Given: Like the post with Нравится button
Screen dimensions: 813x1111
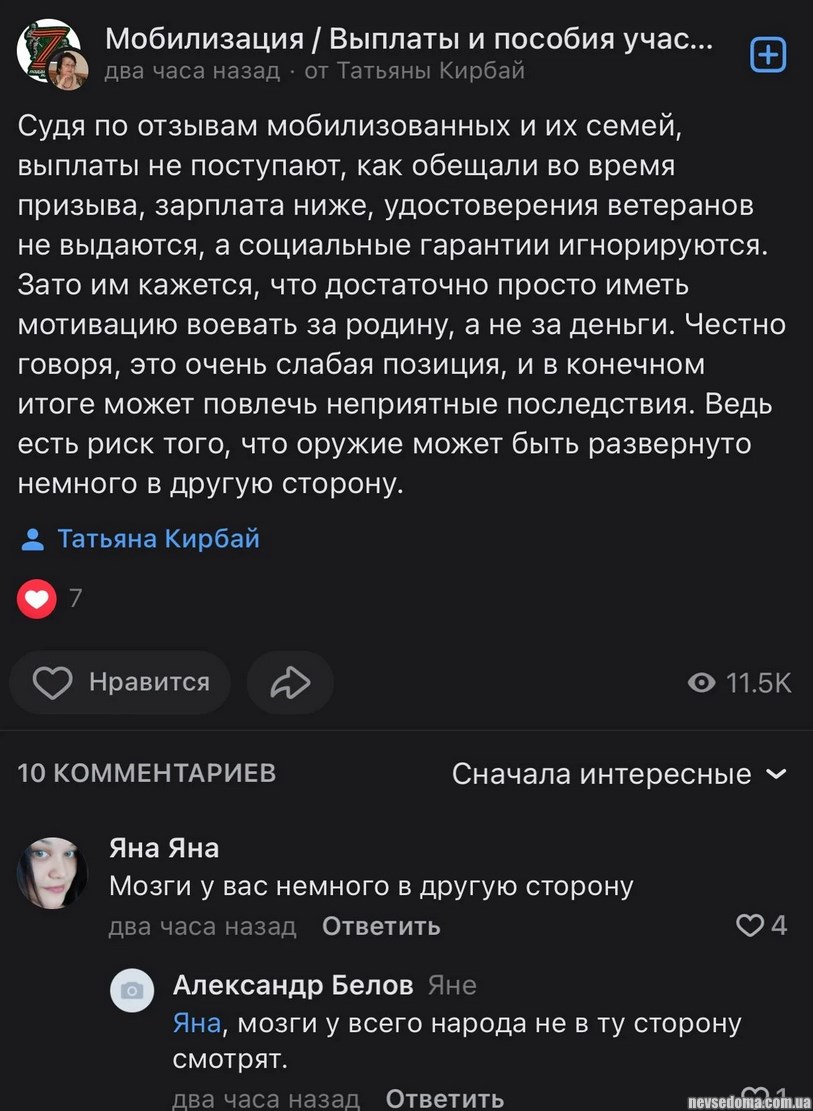Looking at the screenshot, I should 121,682.
